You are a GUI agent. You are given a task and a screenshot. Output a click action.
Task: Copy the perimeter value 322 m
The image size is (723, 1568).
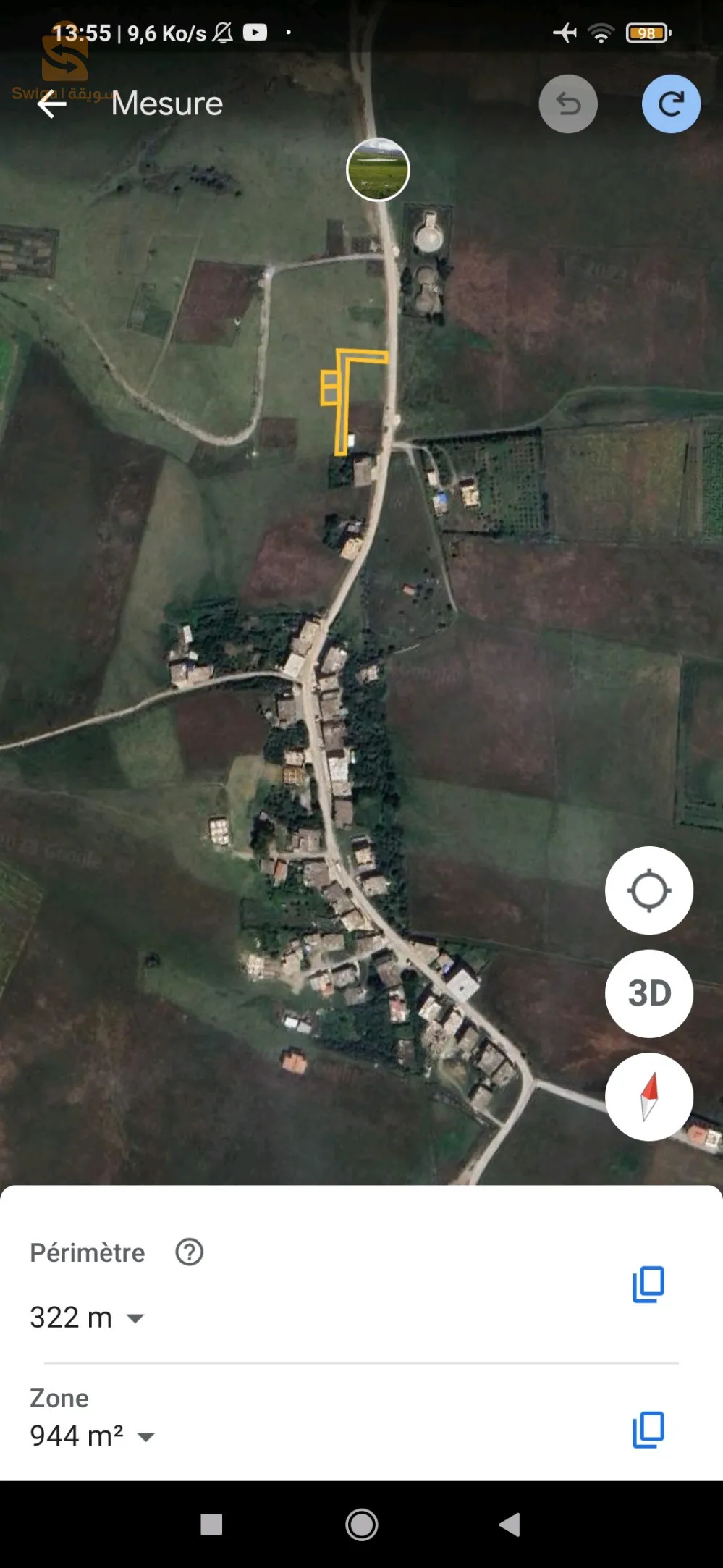(648, 1284)
